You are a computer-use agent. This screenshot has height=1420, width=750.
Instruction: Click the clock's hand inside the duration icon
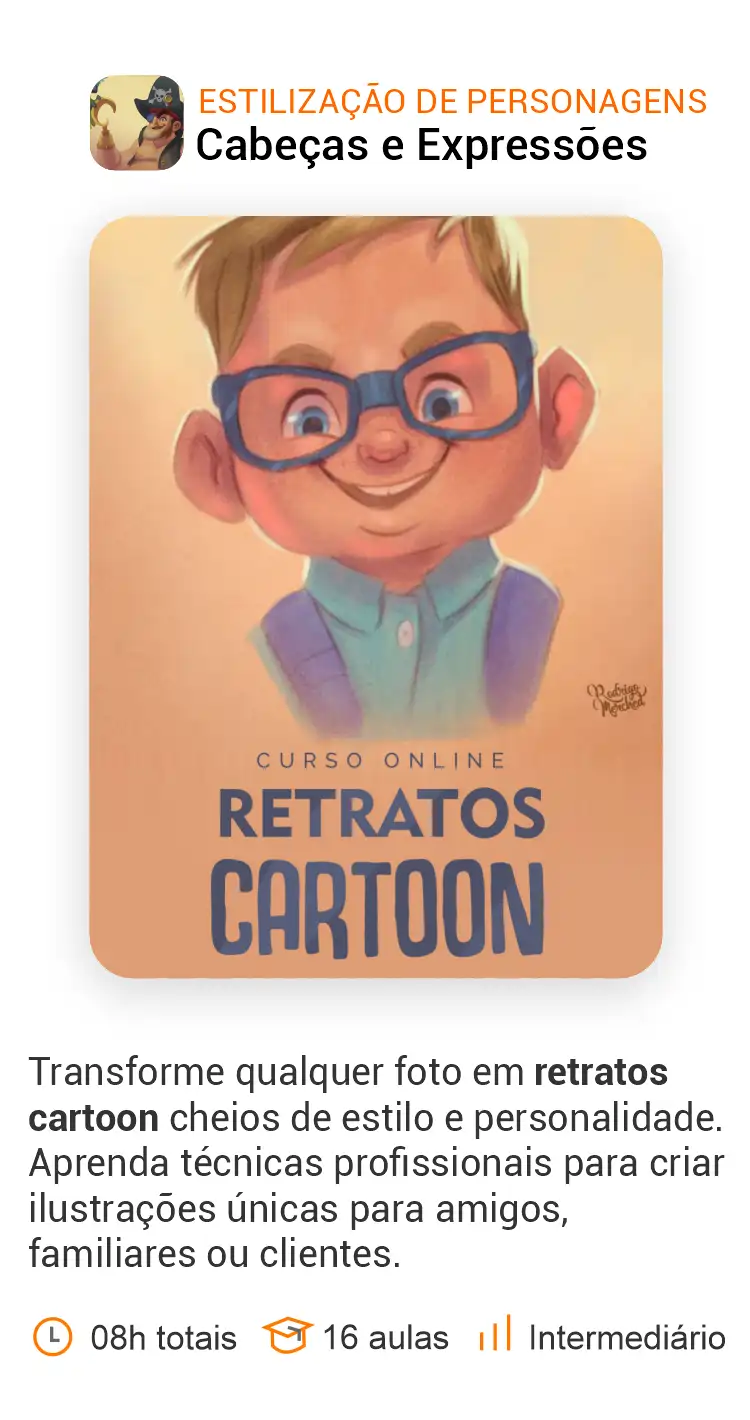click(x=53, y=1336)
